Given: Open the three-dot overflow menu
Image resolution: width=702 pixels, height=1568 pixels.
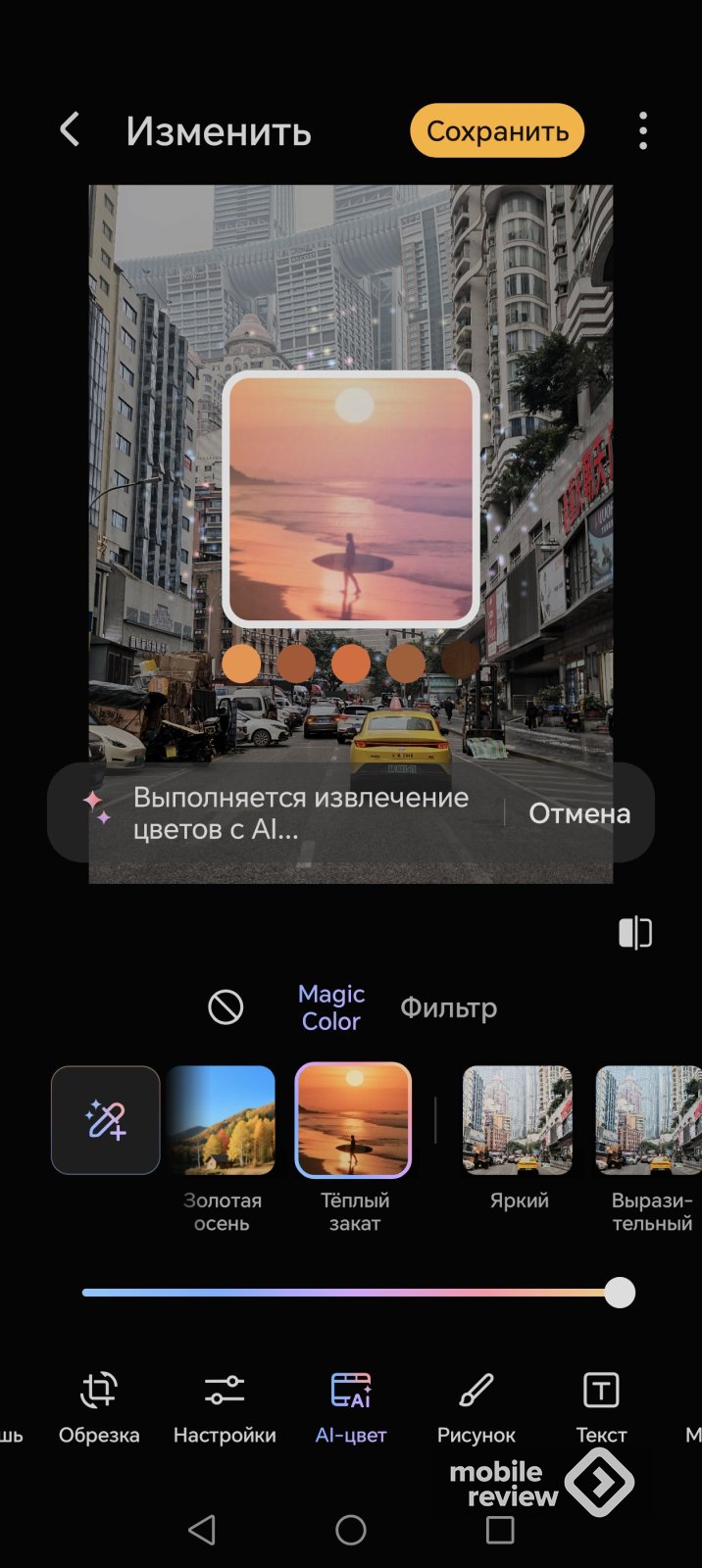Looking at the screenshot, I should [x=643, y=130].
